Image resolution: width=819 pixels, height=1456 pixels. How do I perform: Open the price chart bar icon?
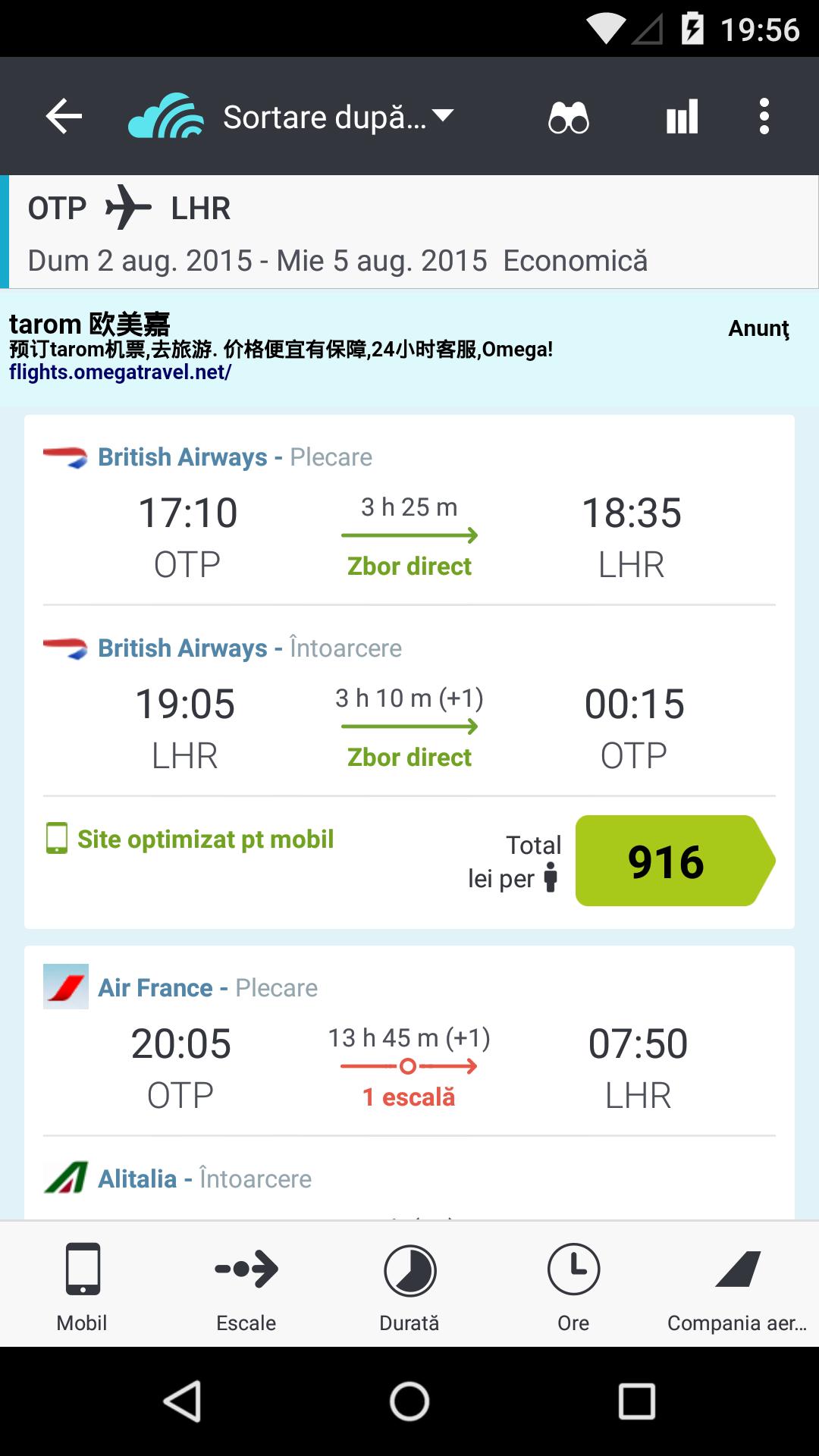tap(680, 115)
